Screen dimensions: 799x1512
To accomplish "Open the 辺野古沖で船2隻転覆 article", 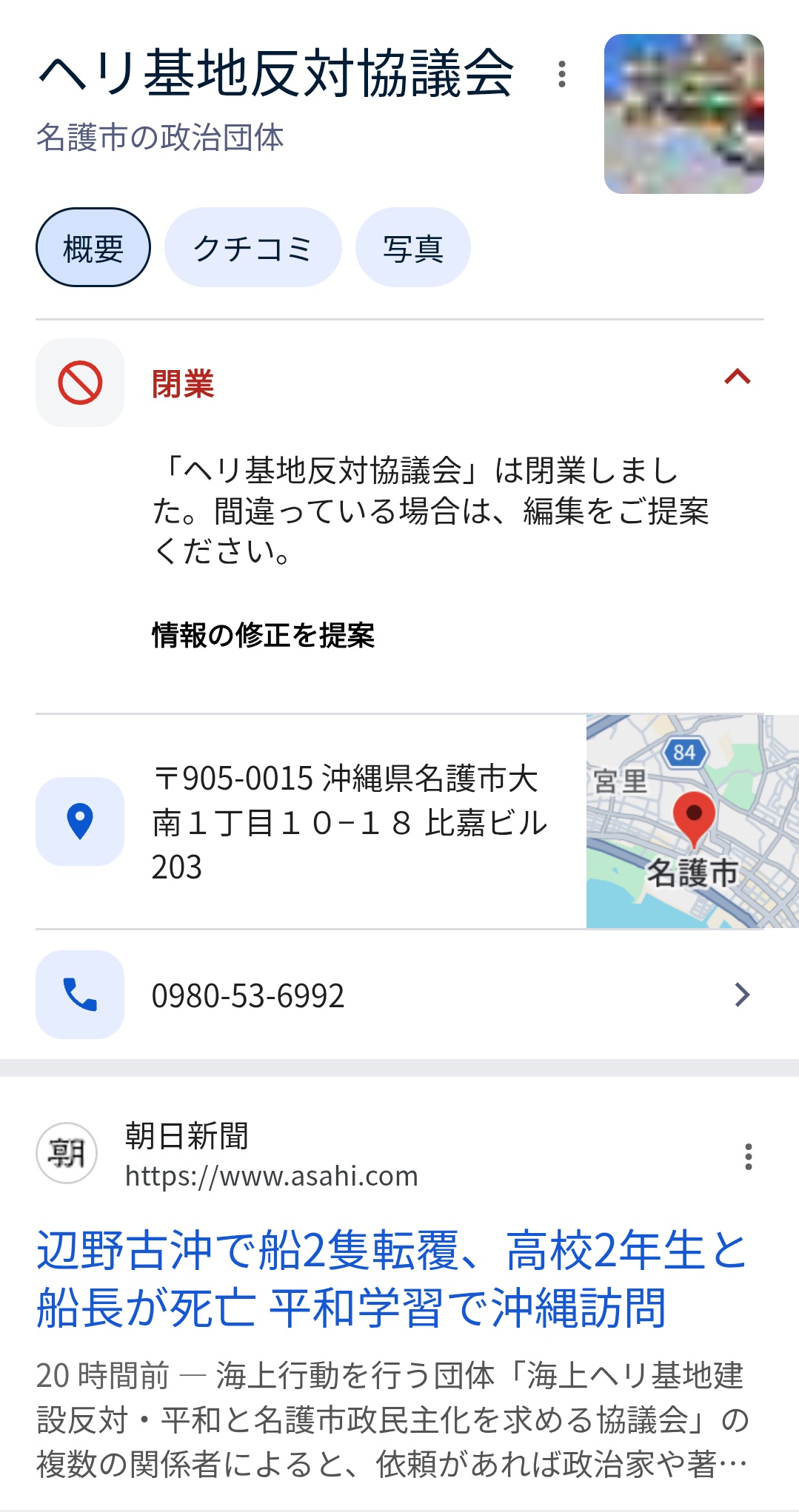I will tap(391, 1278).
